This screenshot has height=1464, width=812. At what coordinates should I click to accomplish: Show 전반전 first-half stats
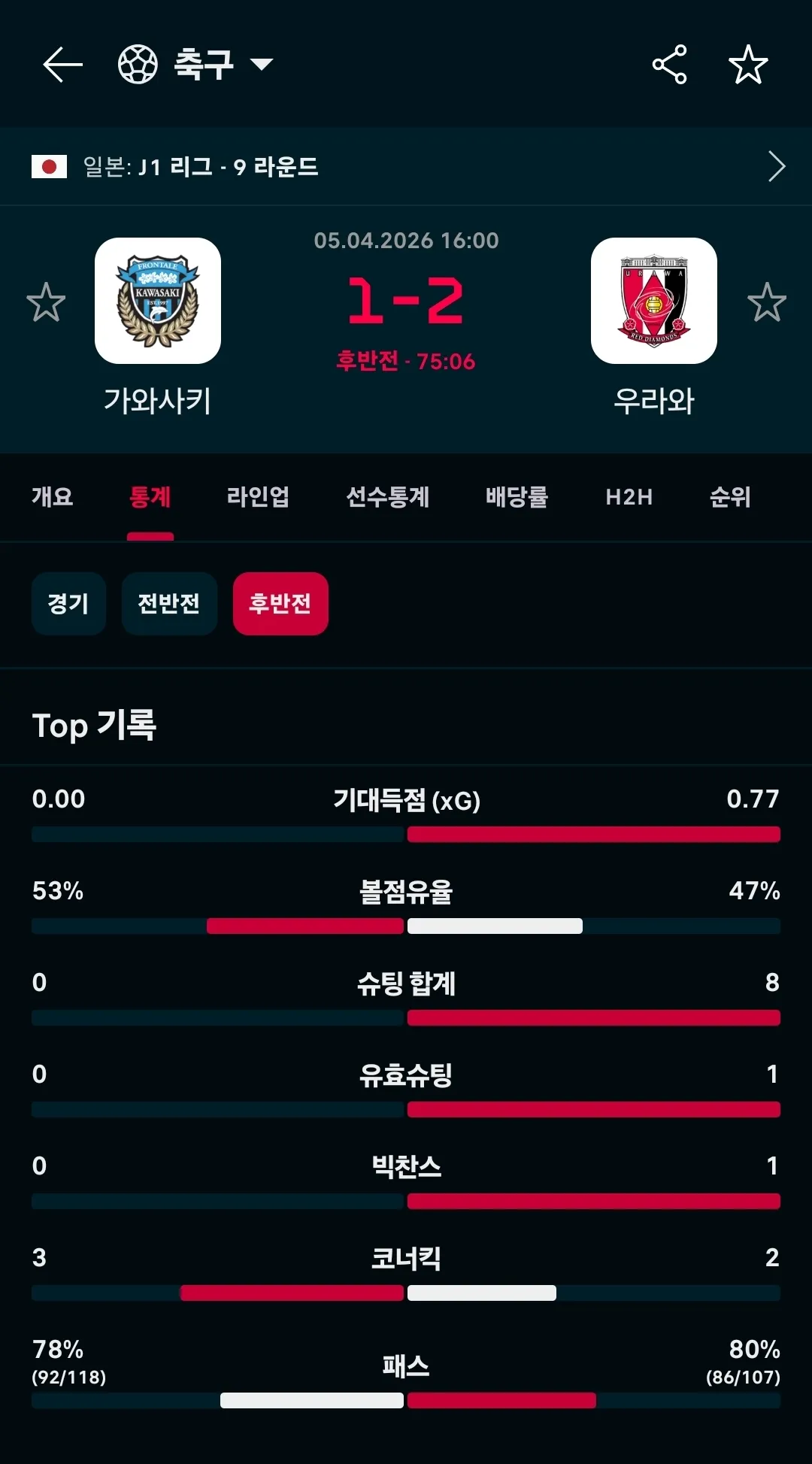[169, 604]
